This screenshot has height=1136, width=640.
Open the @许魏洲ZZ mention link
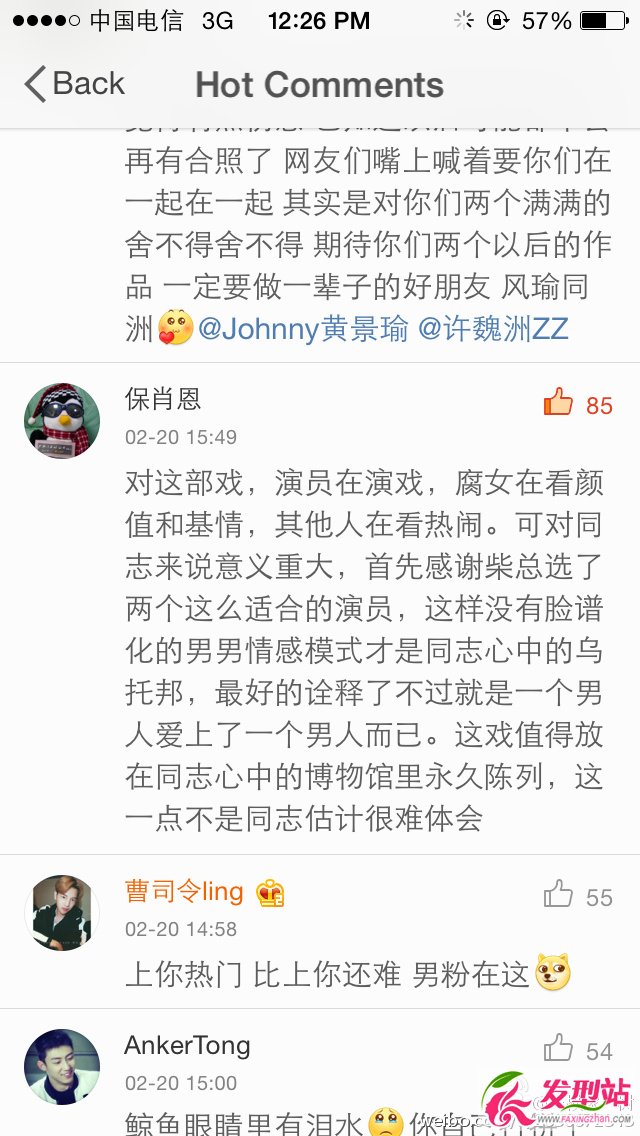click(x=492, y=329)
